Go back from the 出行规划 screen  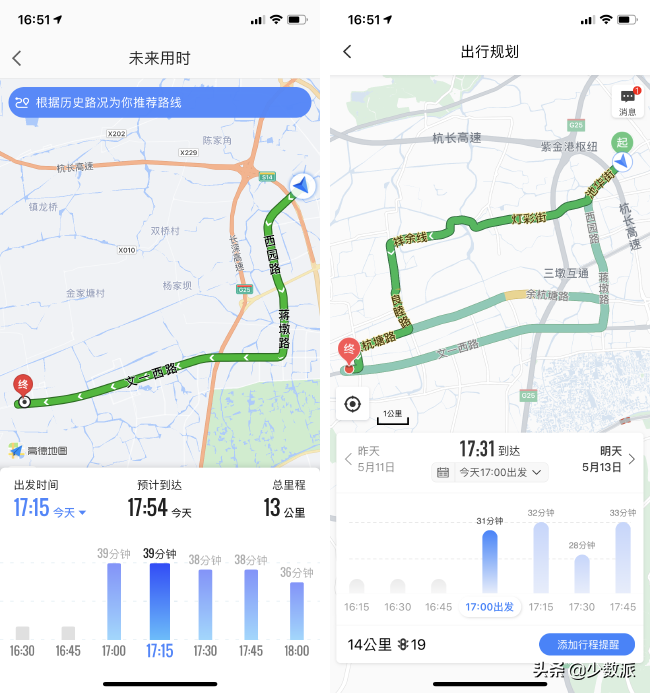tap(347, 52)
